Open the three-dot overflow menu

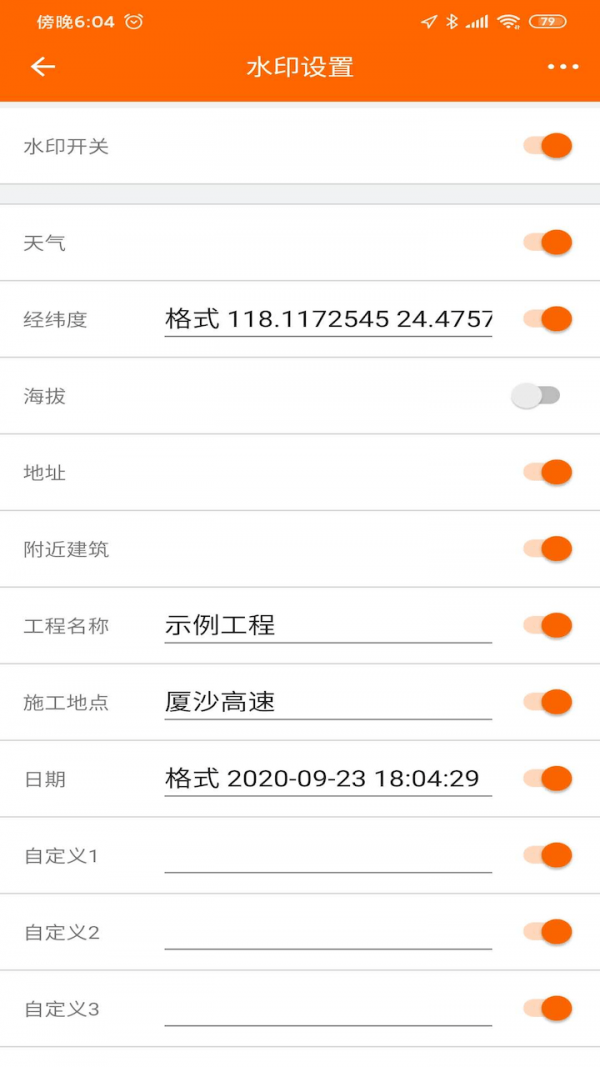click(x=563, y=67)
